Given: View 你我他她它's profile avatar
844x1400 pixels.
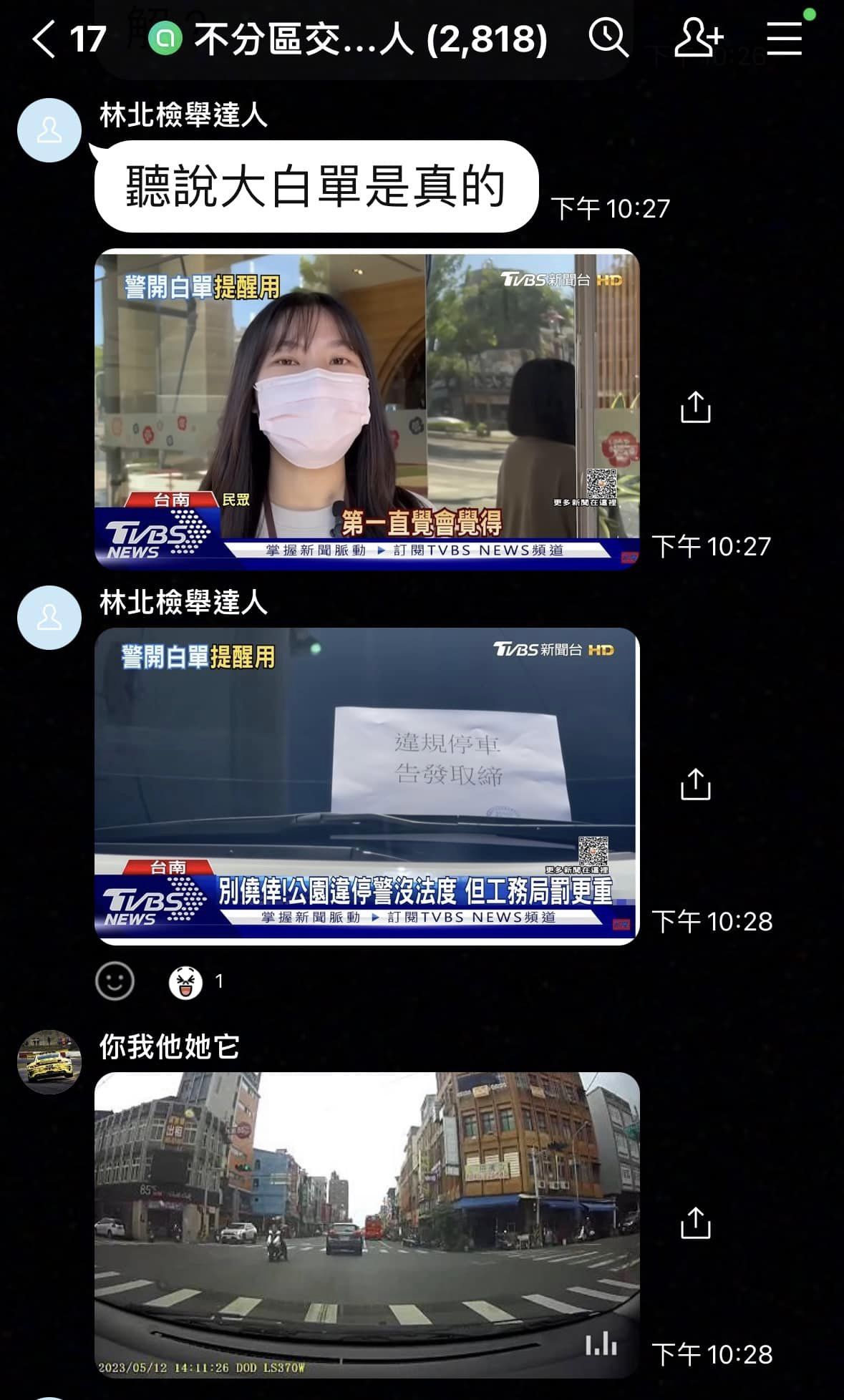Looking at the screenshot, I should 49,1062.
